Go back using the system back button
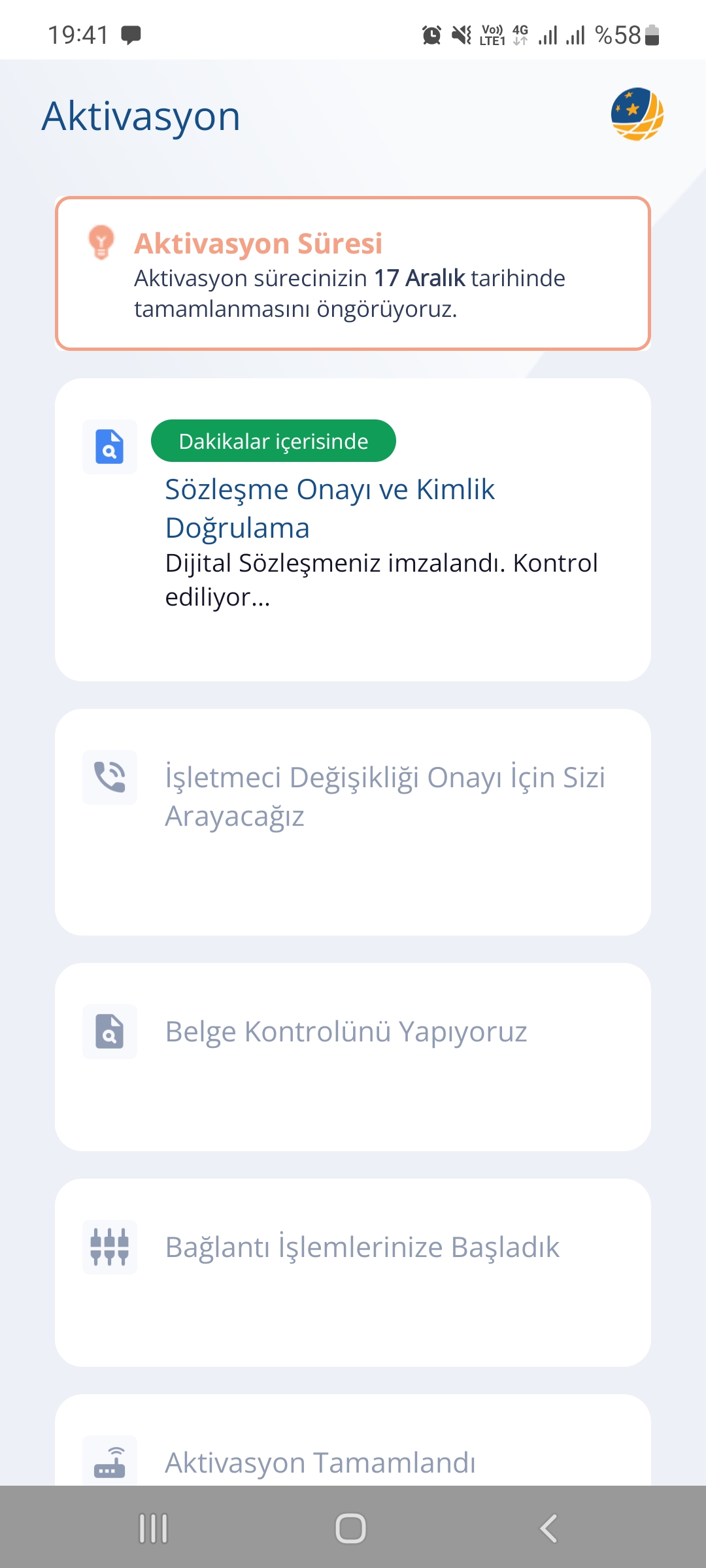Viewport: 706px width, 1568px height. coord(548,1528)
